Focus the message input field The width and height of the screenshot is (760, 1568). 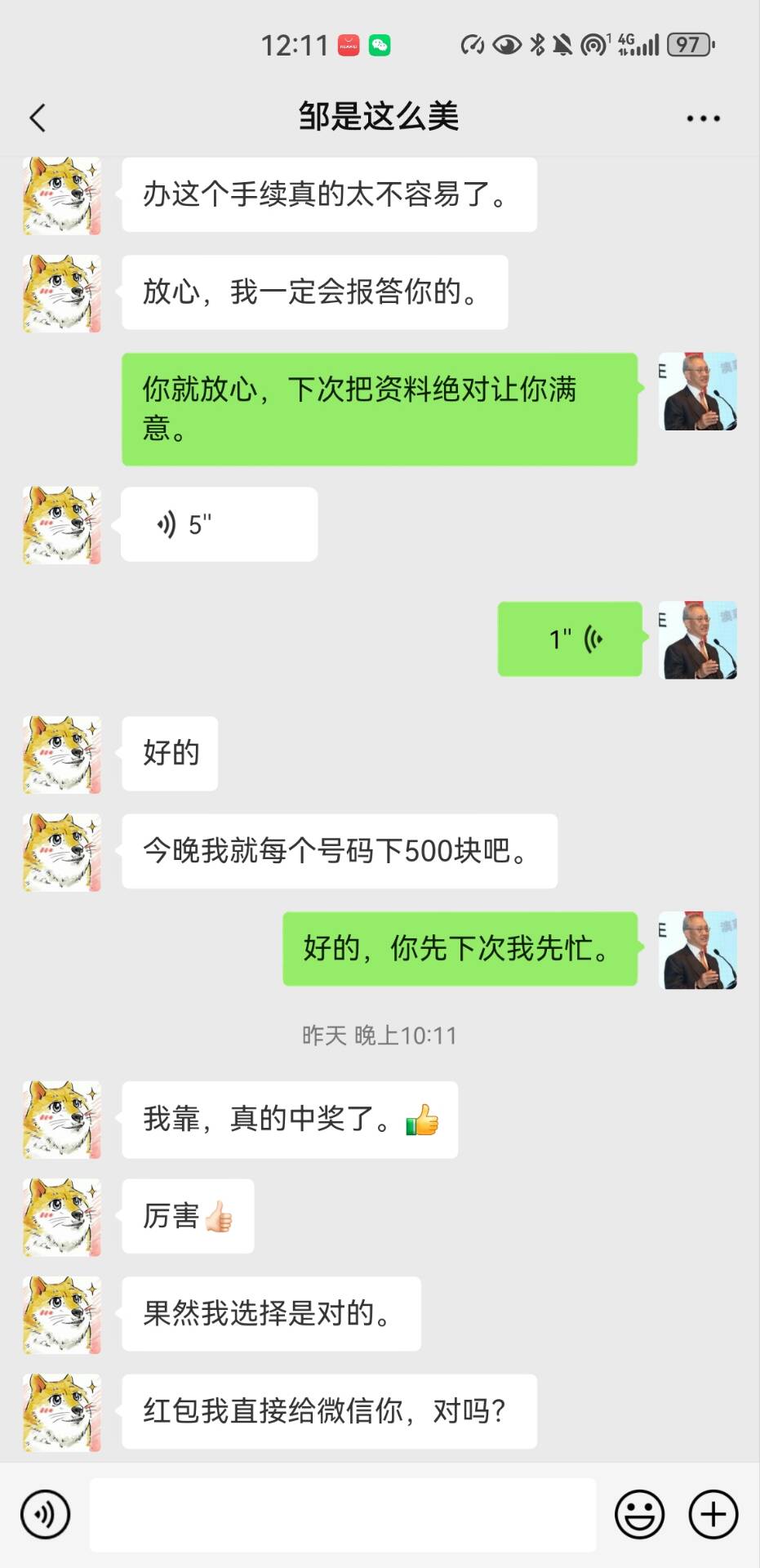tap(343, 1513)
